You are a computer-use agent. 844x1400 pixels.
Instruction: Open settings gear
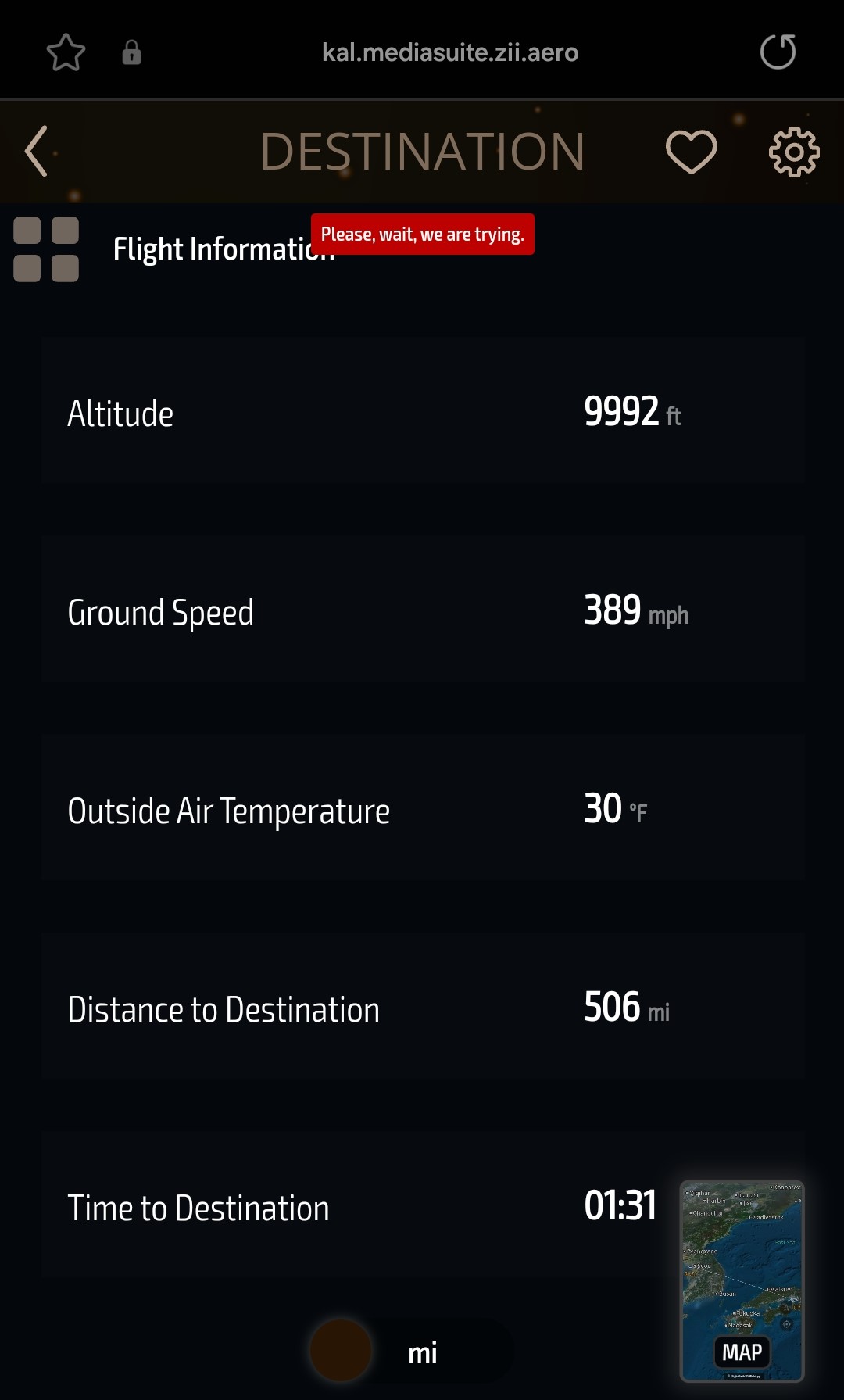794,152
